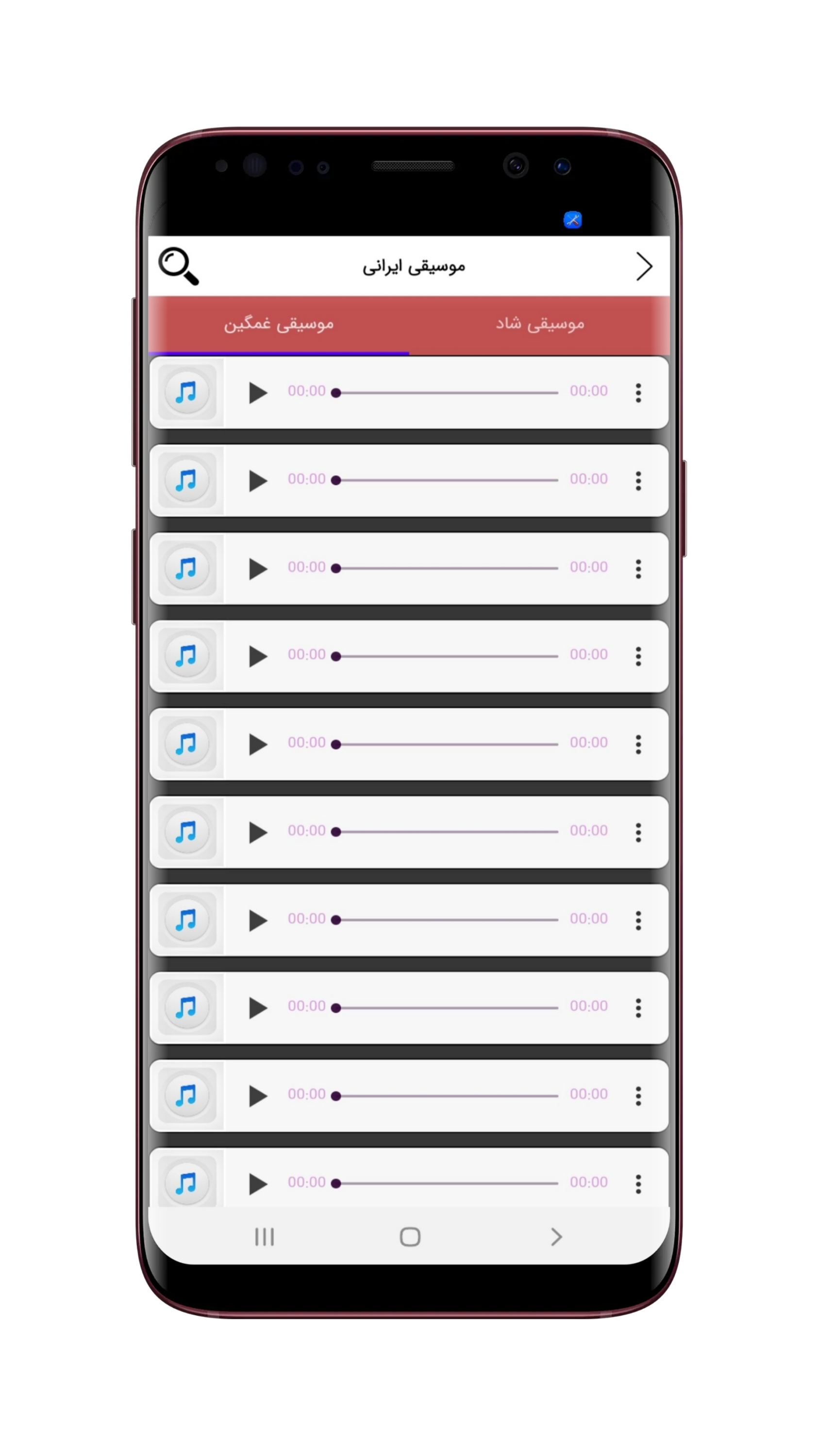Open the three-dot menu on the sixth track

(x=638, y=832)
